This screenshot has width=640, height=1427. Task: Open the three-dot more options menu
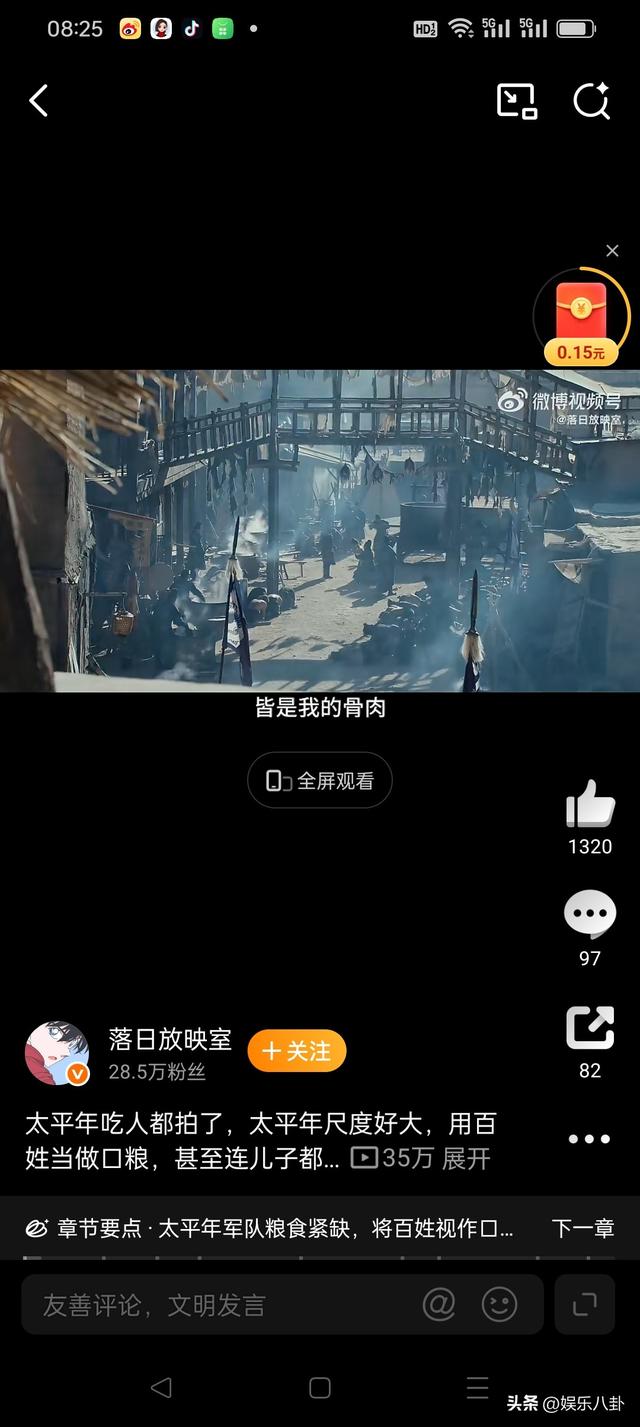point(589,1139)
